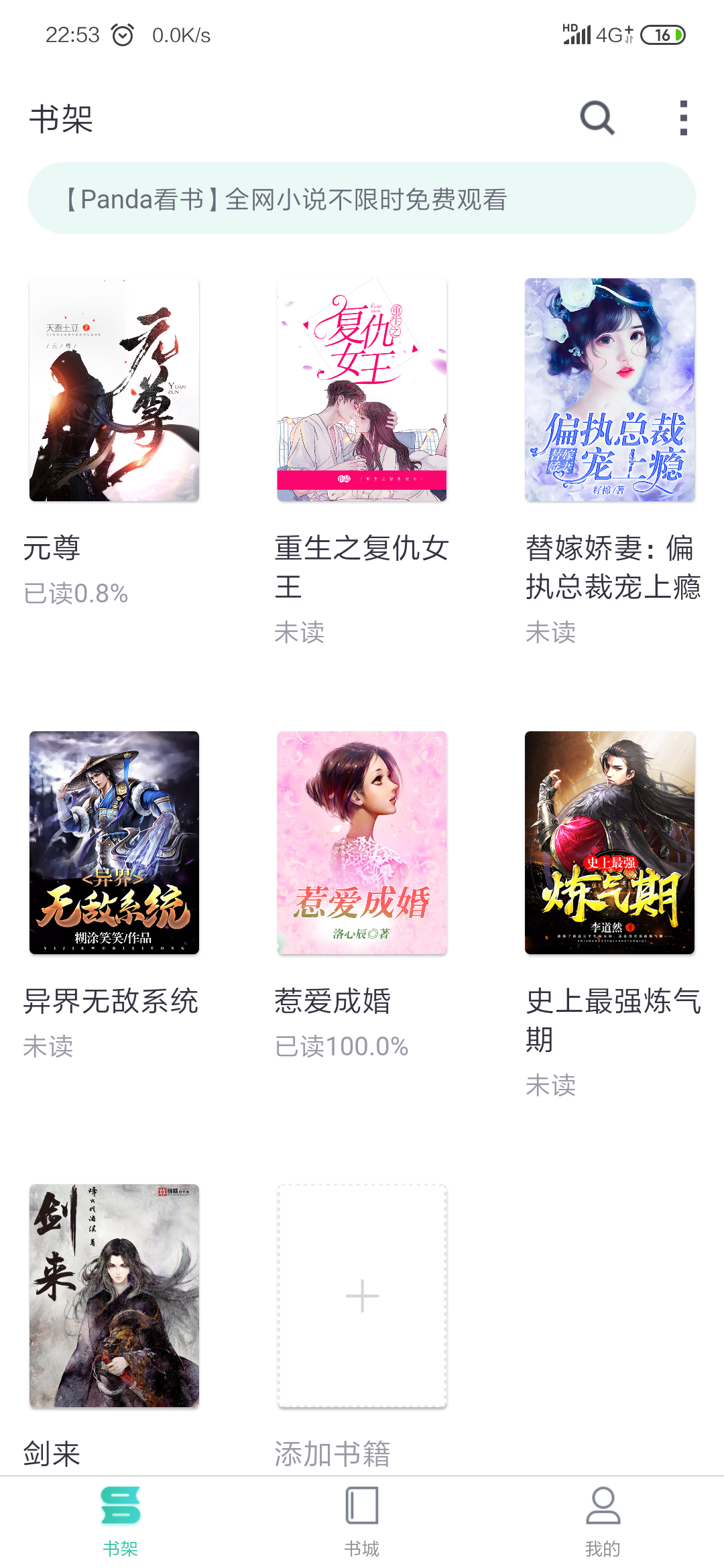Open the book 重生之复仇女王
The image size is (724, 1568).
point(362,390)
